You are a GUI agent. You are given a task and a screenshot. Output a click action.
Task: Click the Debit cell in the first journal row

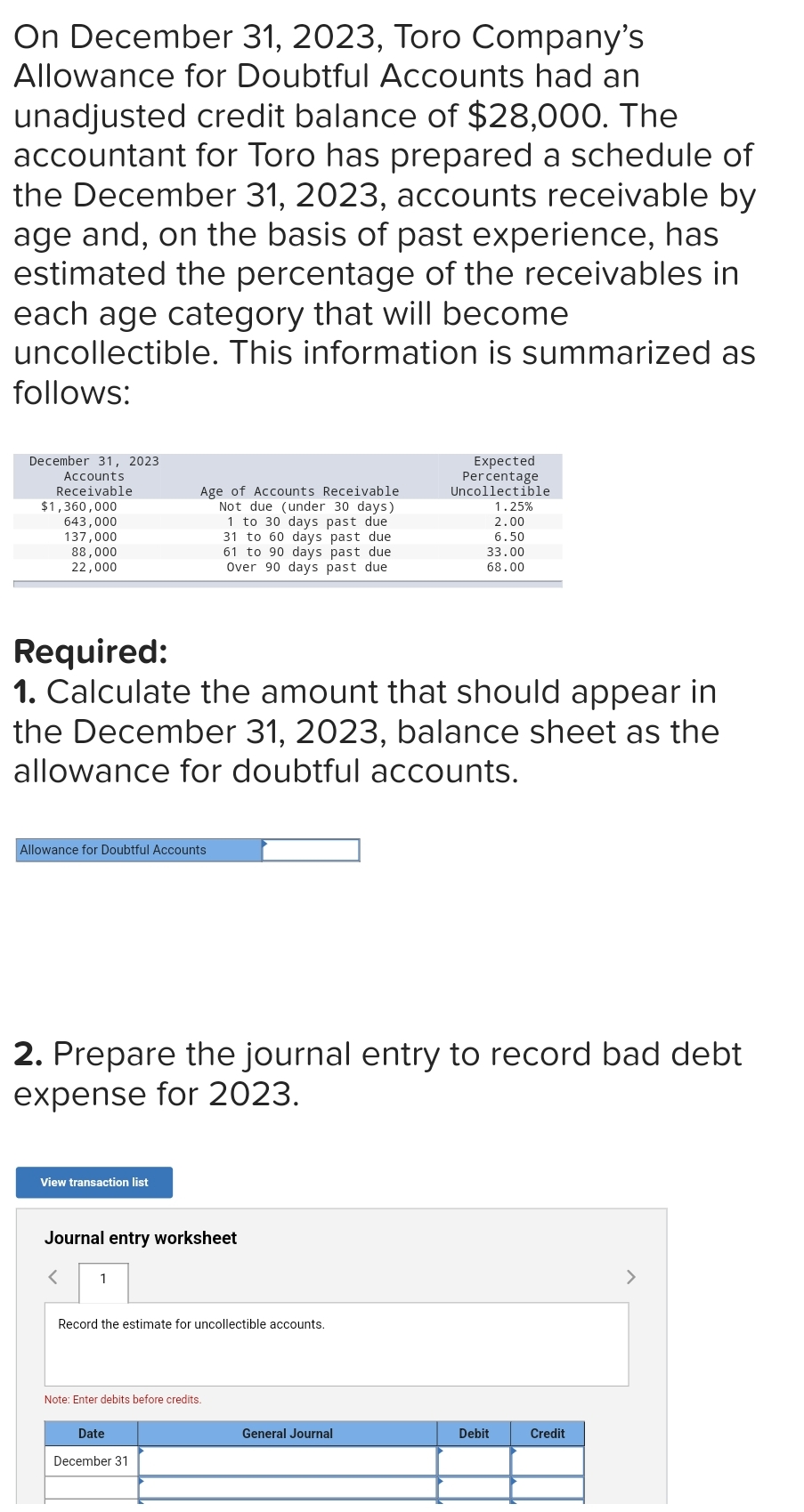[473, 1460]
